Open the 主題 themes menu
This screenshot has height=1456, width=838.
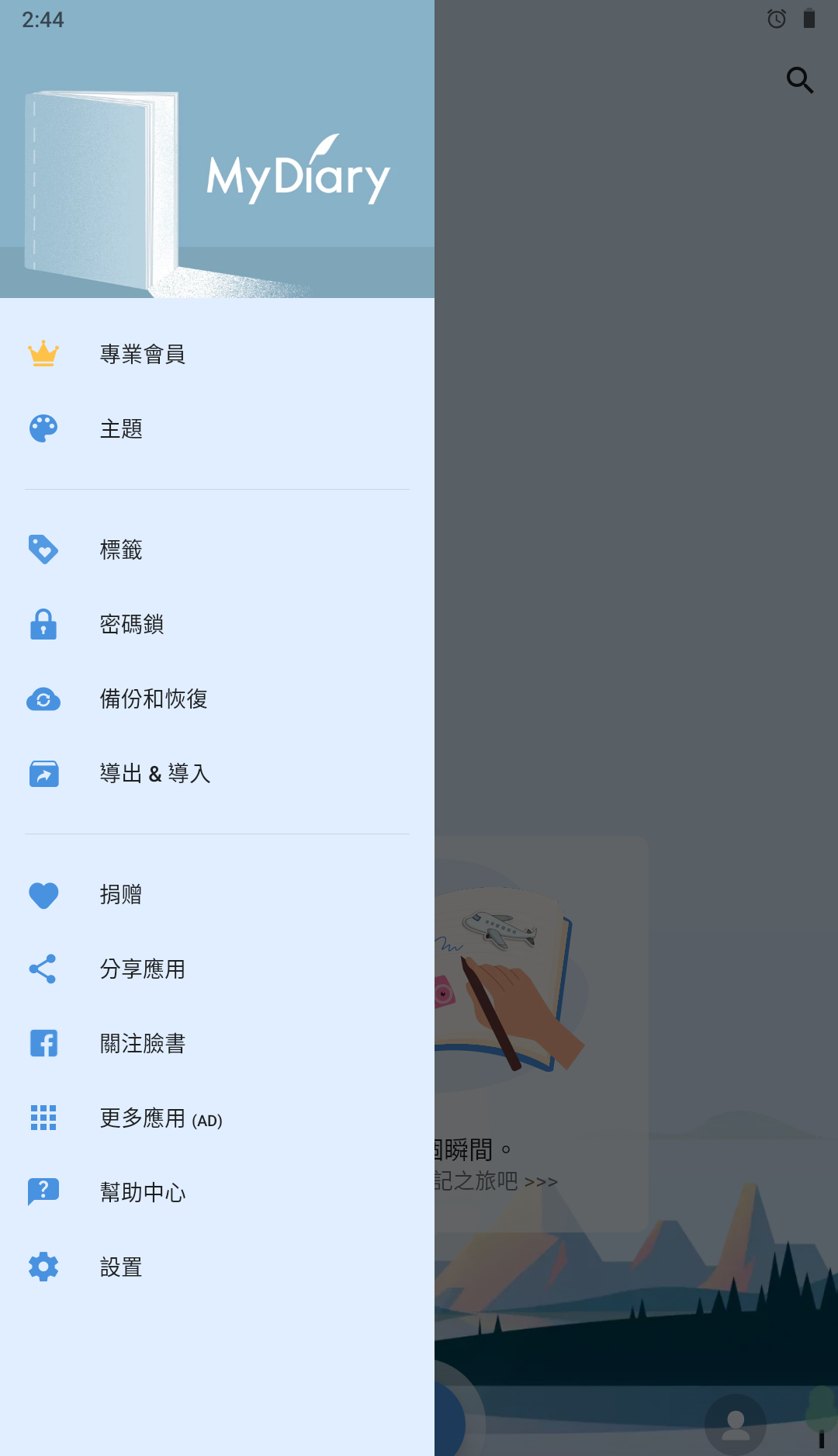click(121, 428)
